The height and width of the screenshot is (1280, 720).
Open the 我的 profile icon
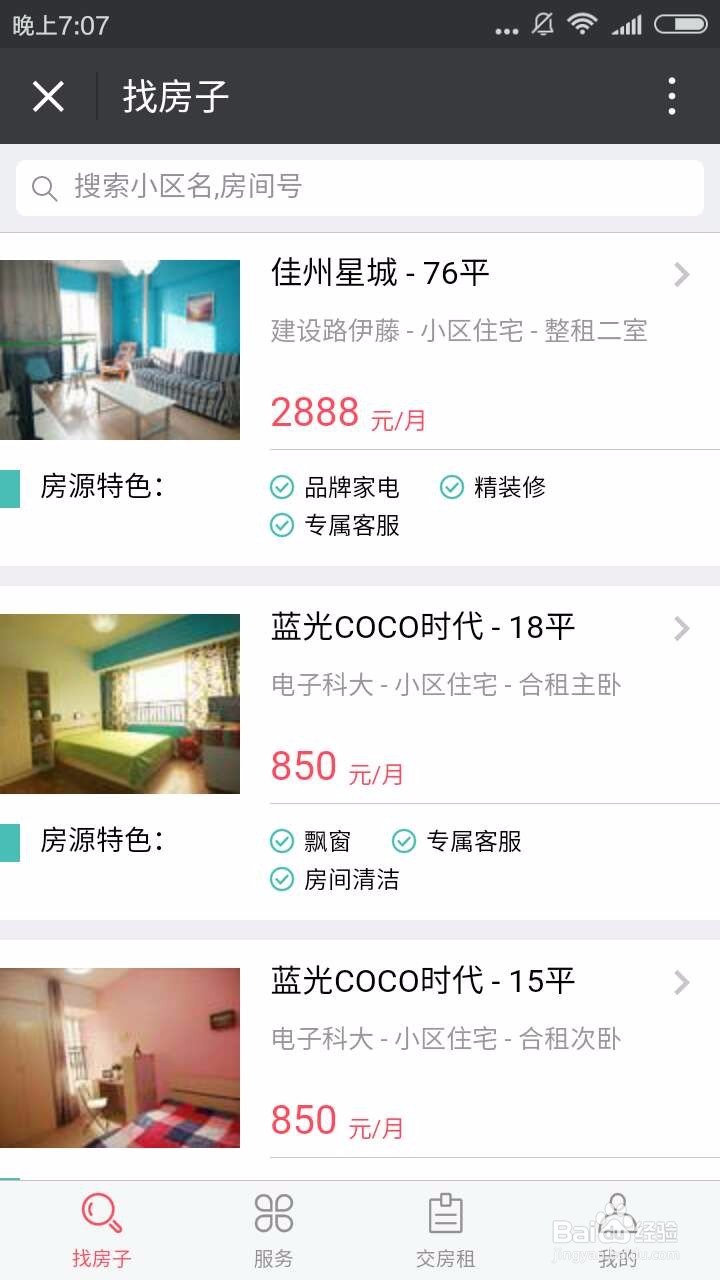[620, 1213]
